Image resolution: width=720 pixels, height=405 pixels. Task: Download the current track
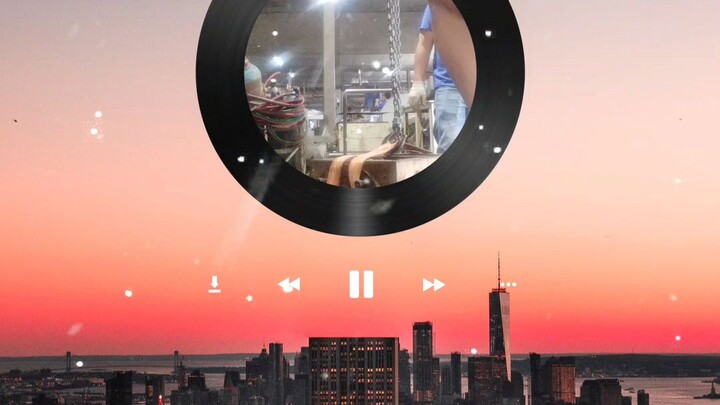[x=215, y=285]
